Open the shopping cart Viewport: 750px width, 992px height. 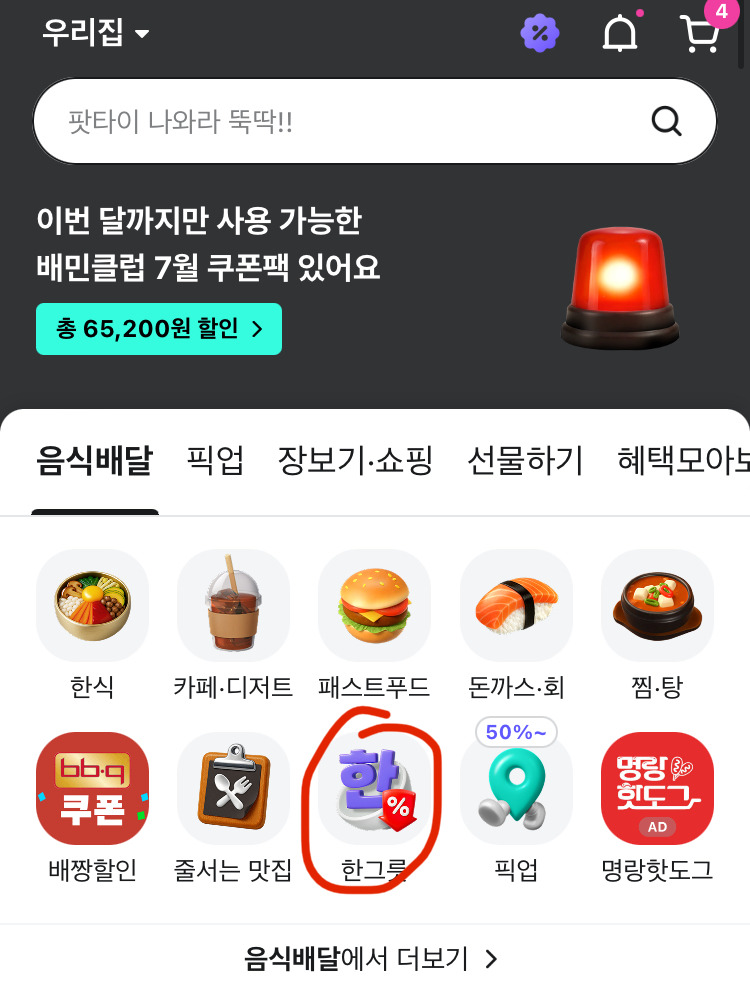coord(700,34)
